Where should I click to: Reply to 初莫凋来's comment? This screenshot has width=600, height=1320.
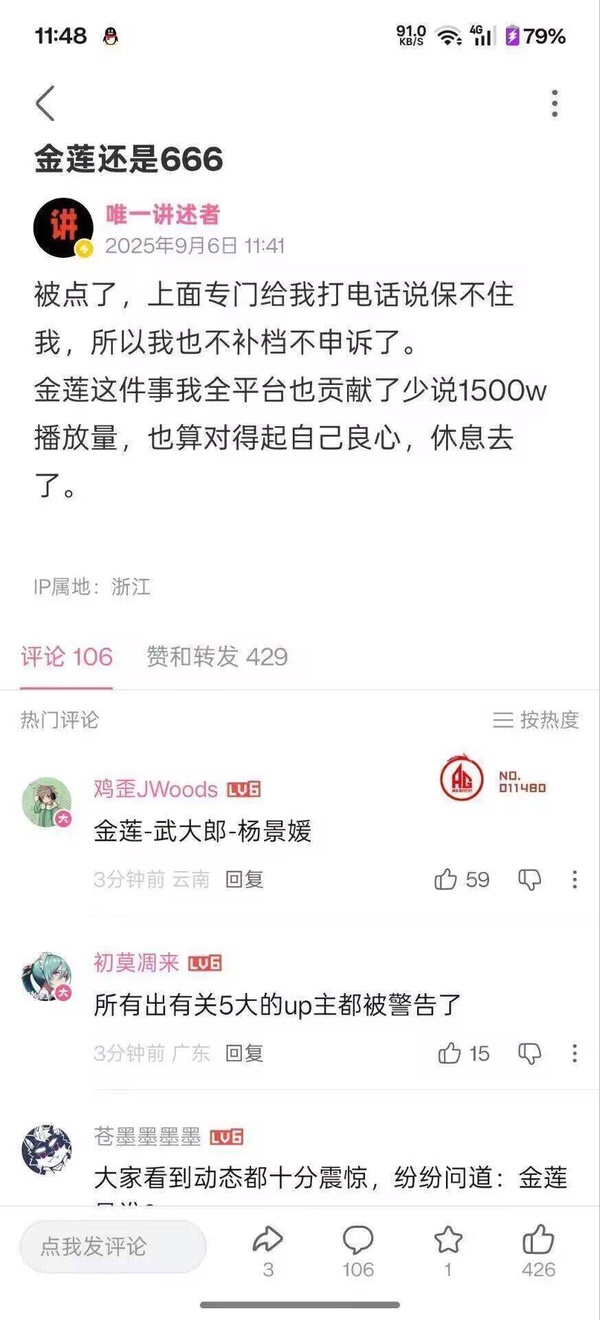pos(244,1053)
